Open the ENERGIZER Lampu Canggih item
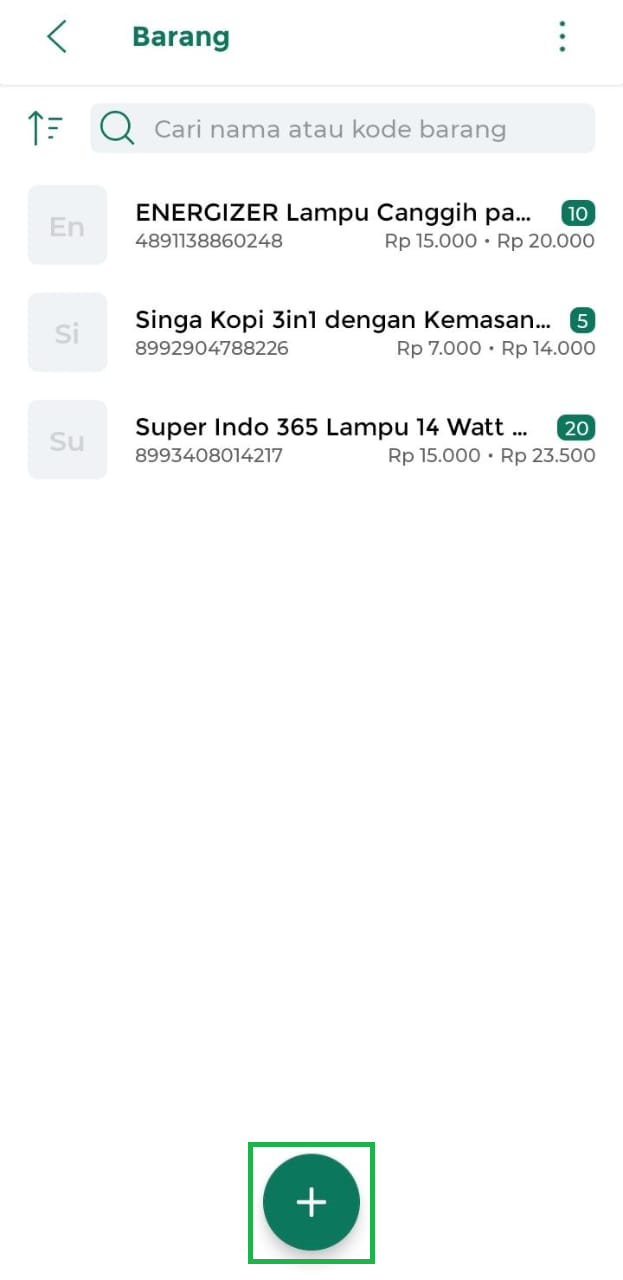The image size is (623, 1280). click(x=311, y=225)
